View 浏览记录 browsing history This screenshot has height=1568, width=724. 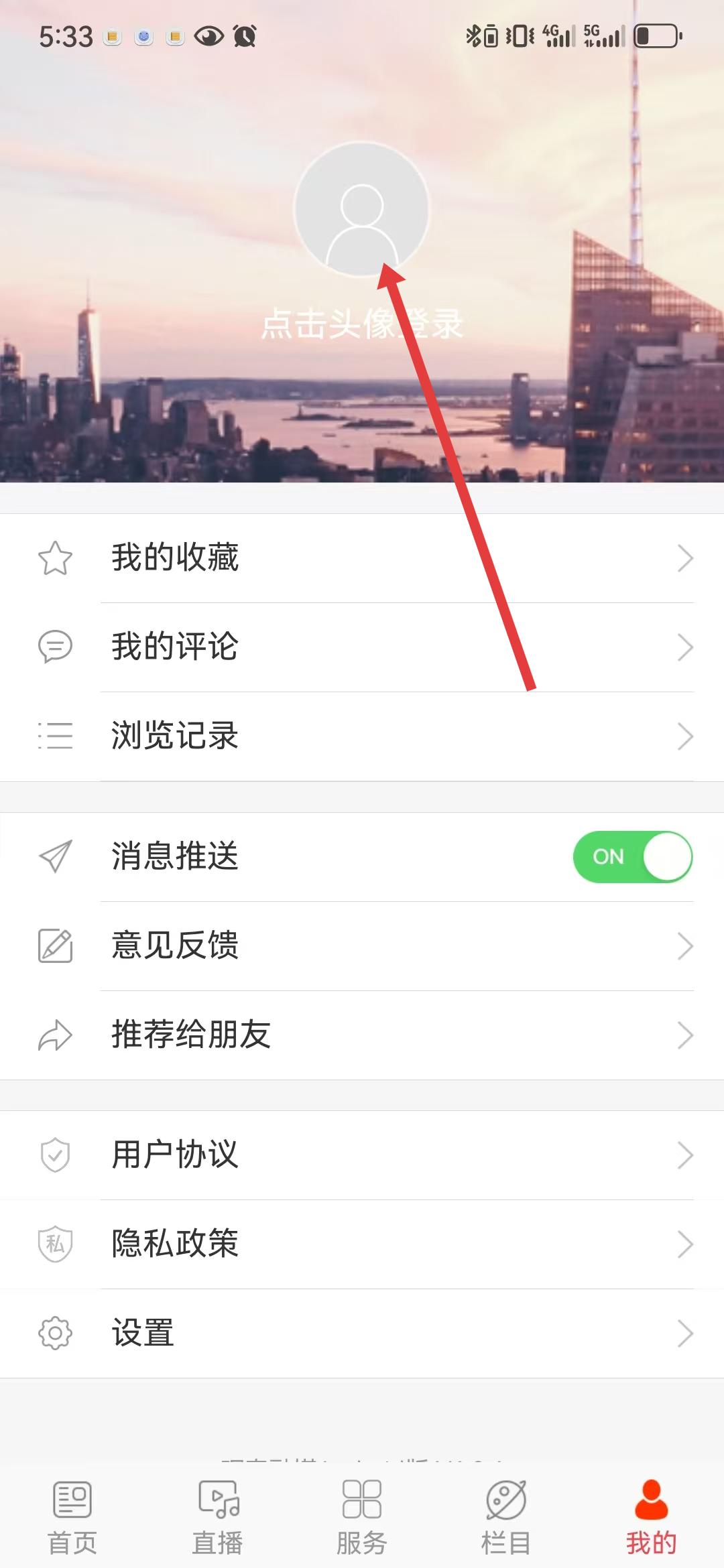pyautogui.click(x=362, y=736)
